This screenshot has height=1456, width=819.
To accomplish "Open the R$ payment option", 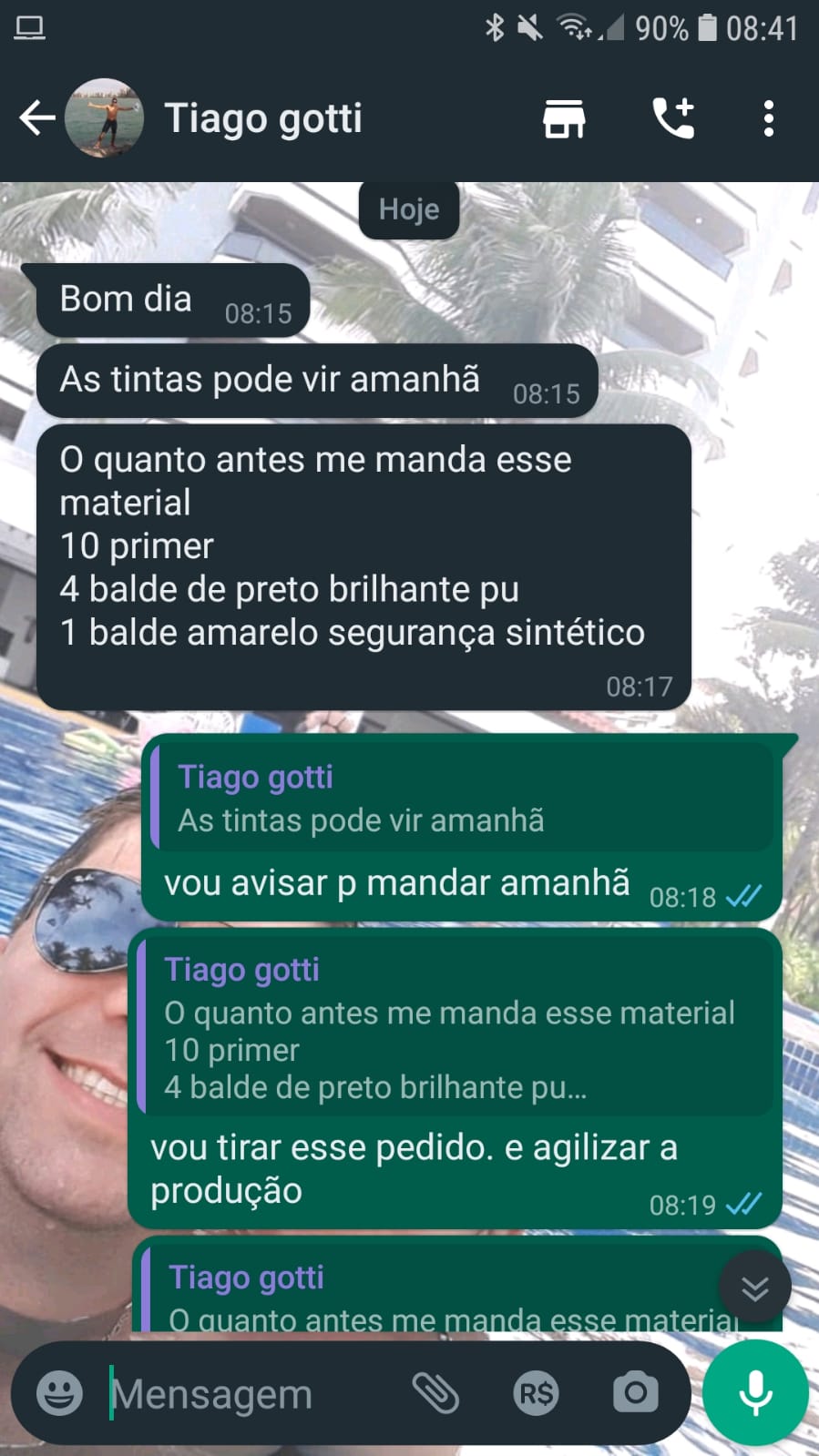I will pyautogui.click(x=536, y=1393).
